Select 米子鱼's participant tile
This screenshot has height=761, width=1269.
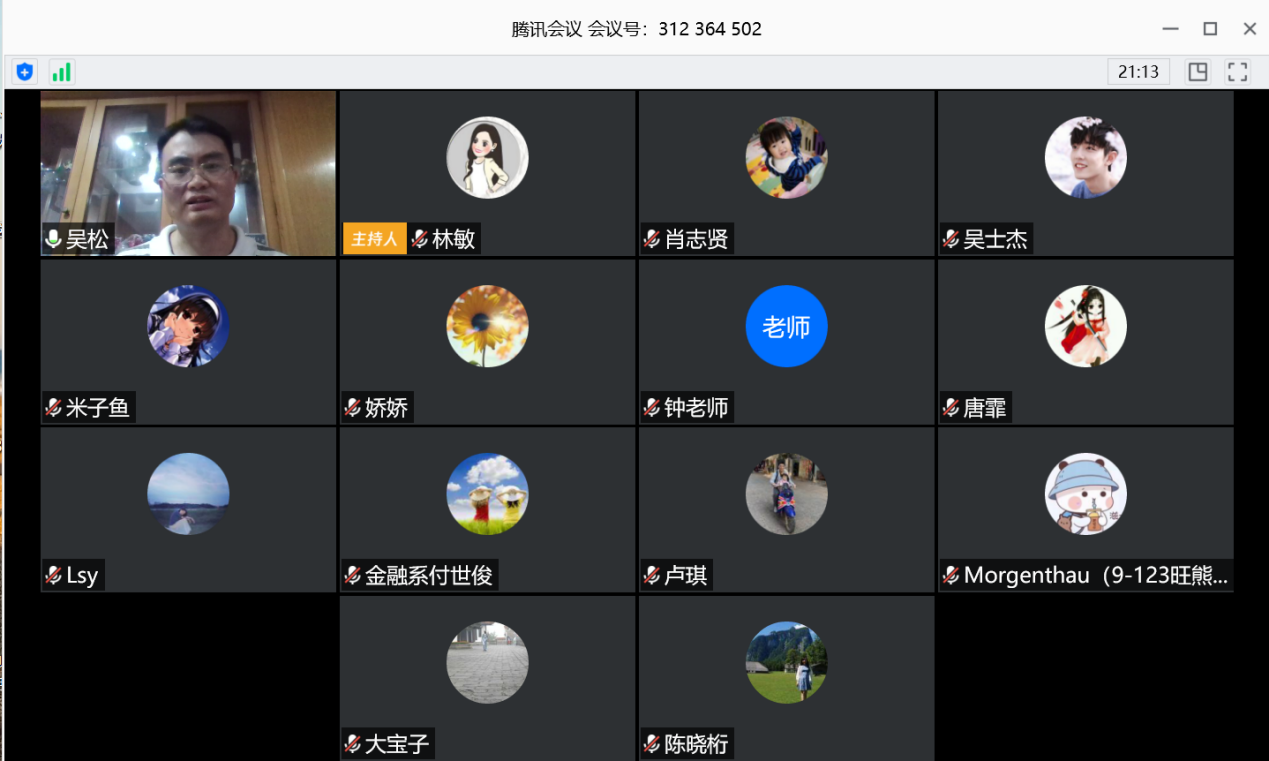188,342
